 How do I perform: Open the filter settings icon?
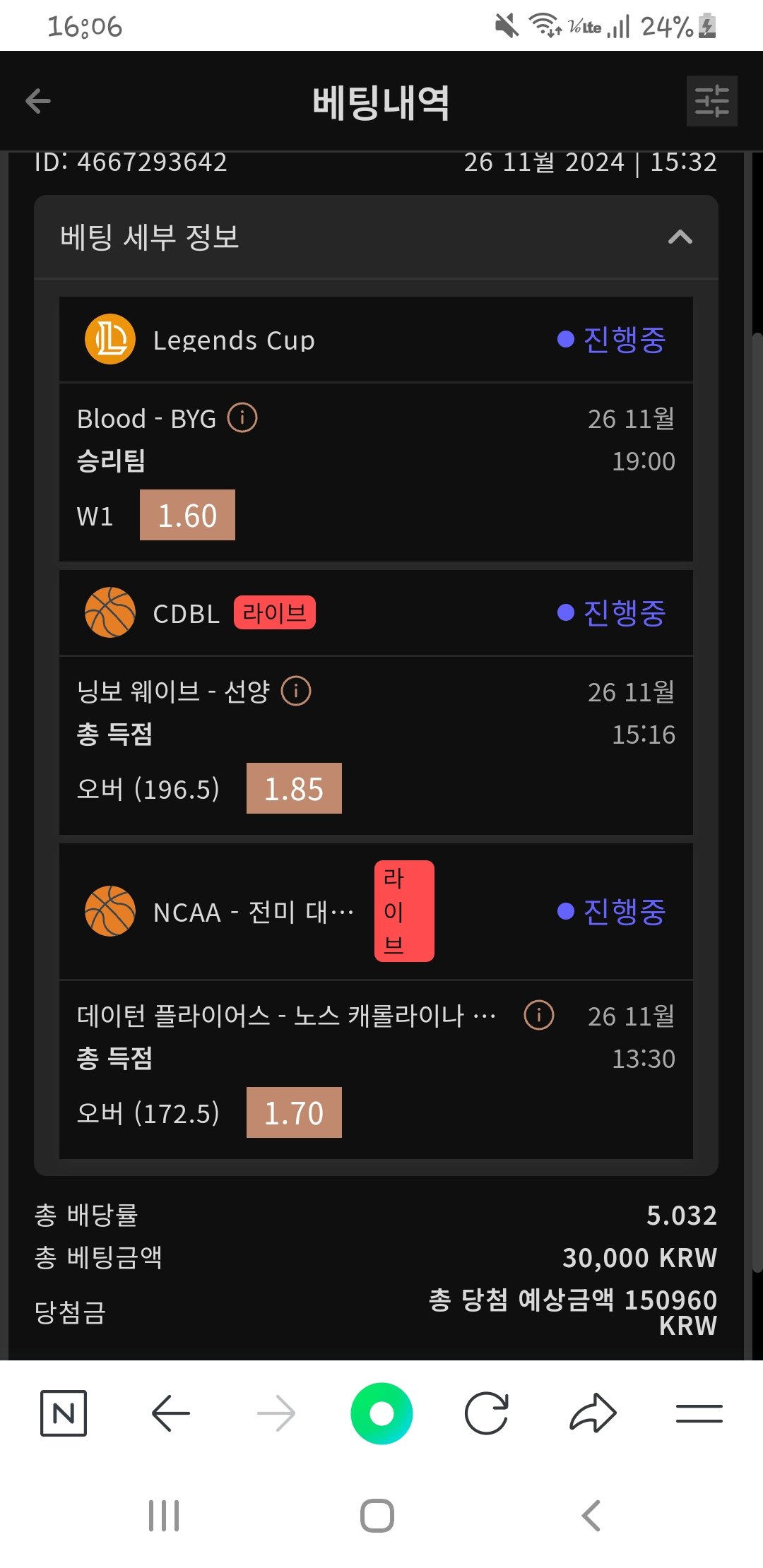(x=711, y=101)
